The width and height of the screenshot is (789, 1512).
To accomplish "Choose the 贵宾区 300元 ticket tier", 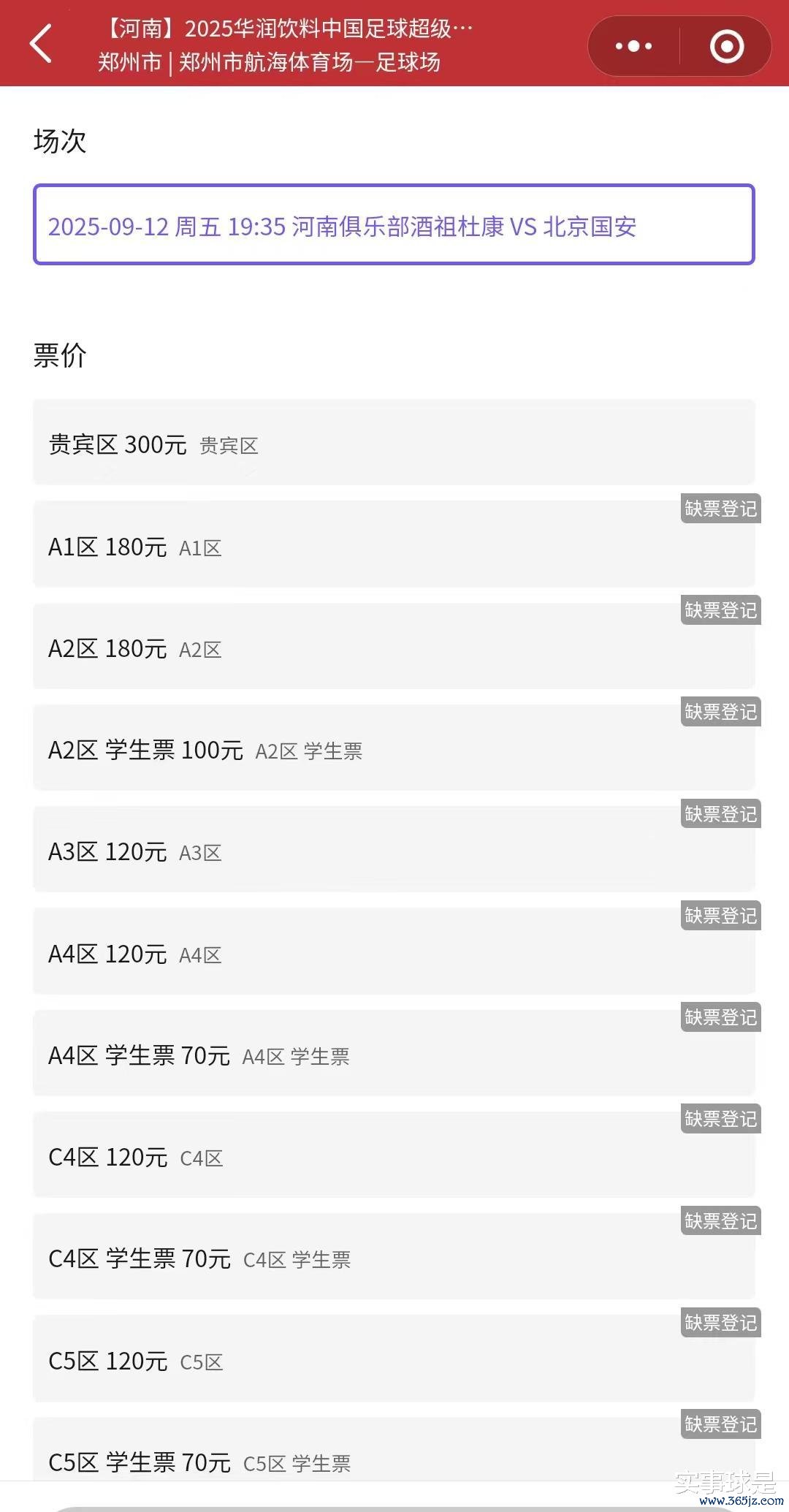I will [394, 443].
